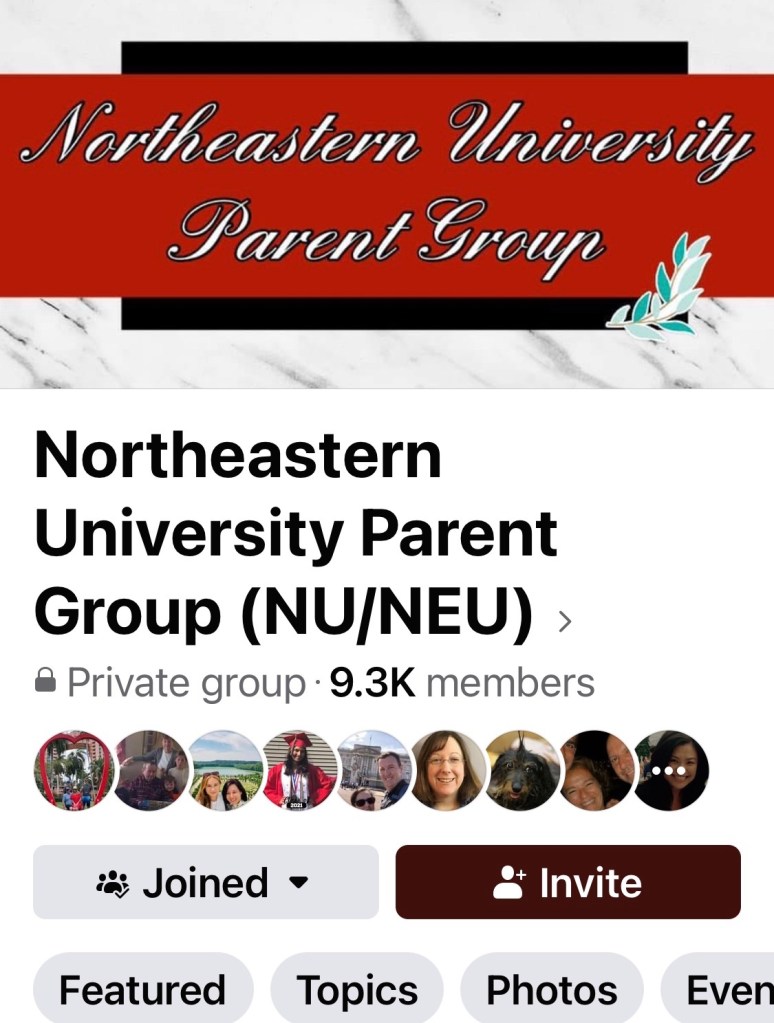Open the group cover photo

(x=387, y=190)
